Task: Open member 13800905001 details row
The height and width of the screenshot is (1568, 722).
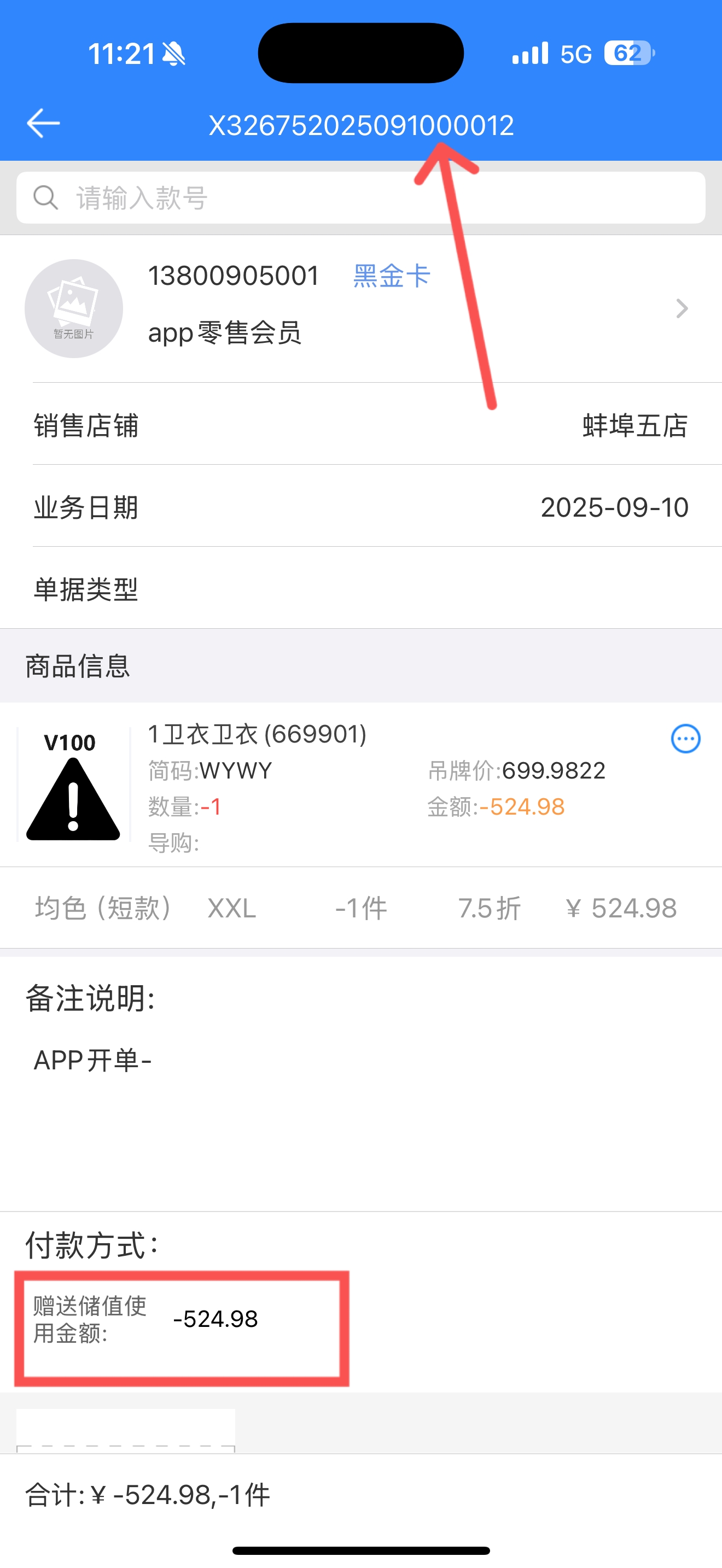Action: (361, 308)
